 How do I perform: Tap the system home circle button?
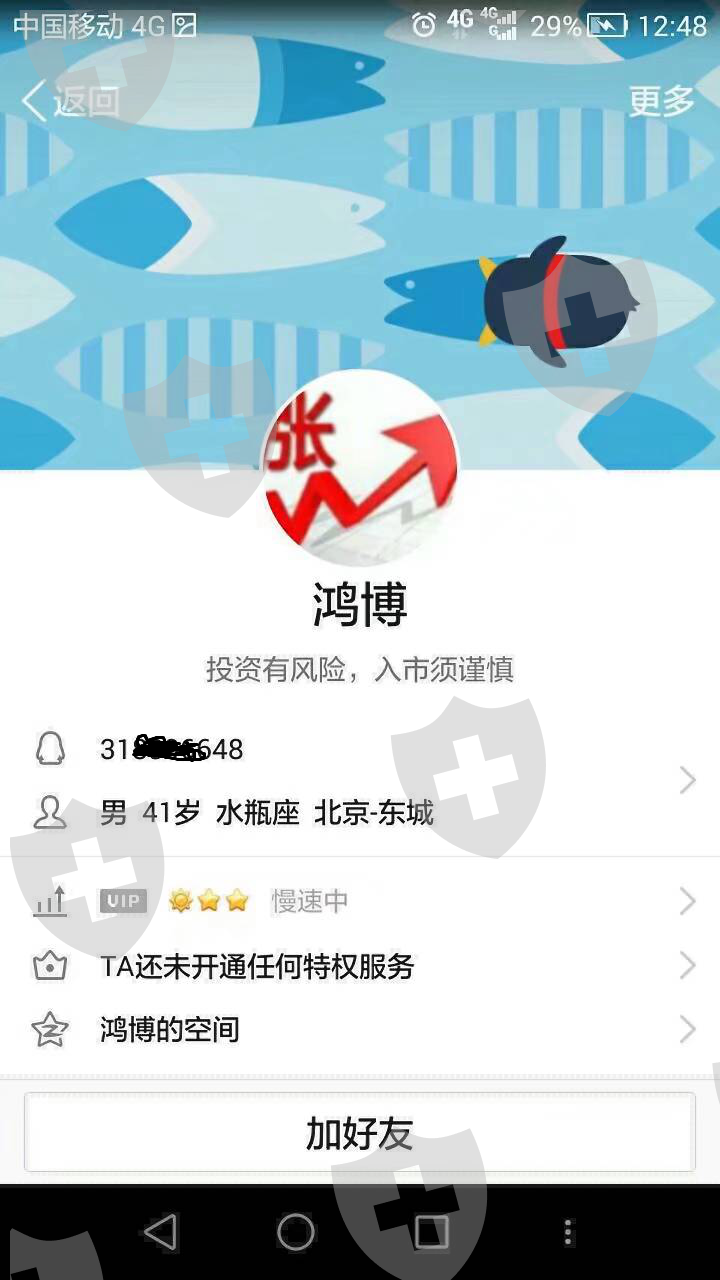(x=296, y=1232)
